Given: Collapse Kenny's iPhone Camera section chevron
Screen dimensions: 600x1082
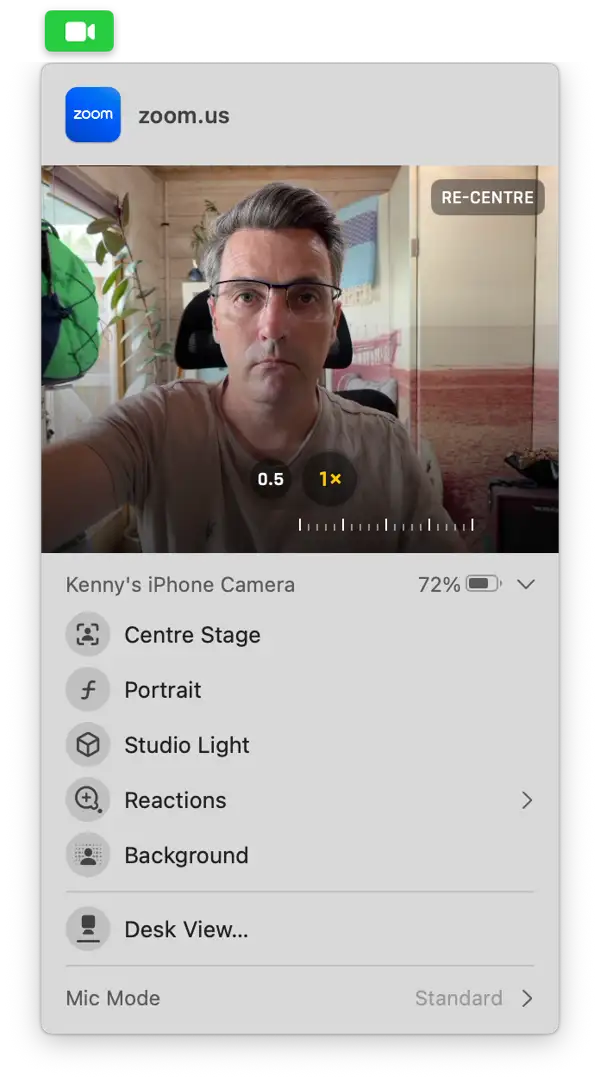Looking at the screenshot, I should click(526, 584).
